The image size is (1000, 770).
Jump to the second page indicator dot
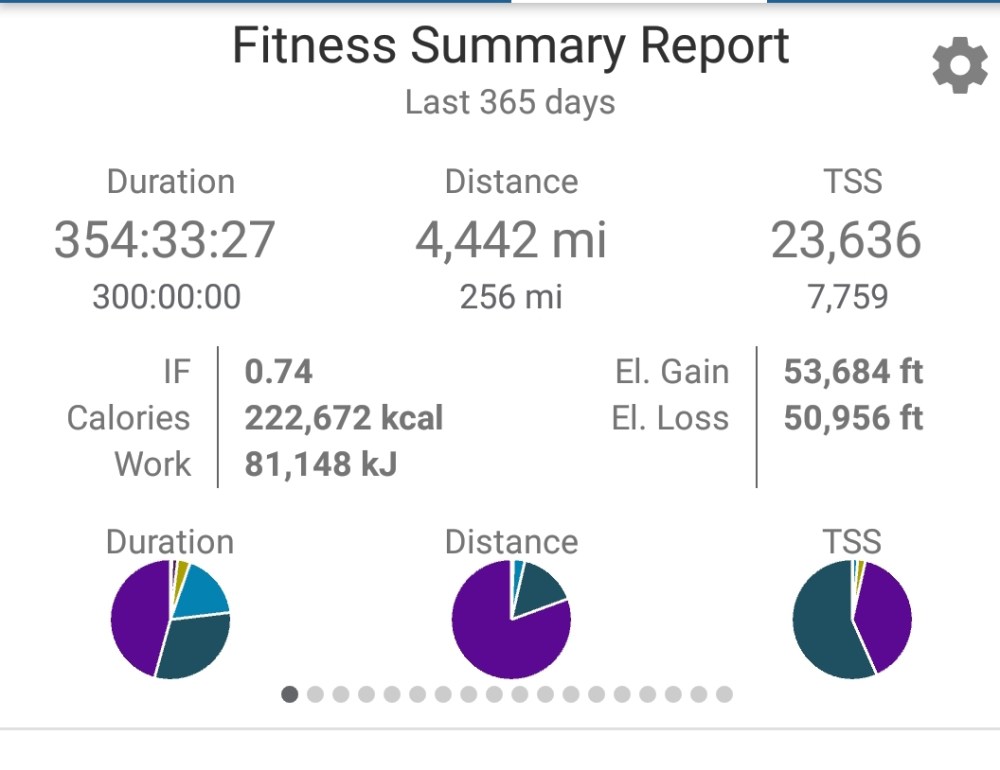coord(315,694)
